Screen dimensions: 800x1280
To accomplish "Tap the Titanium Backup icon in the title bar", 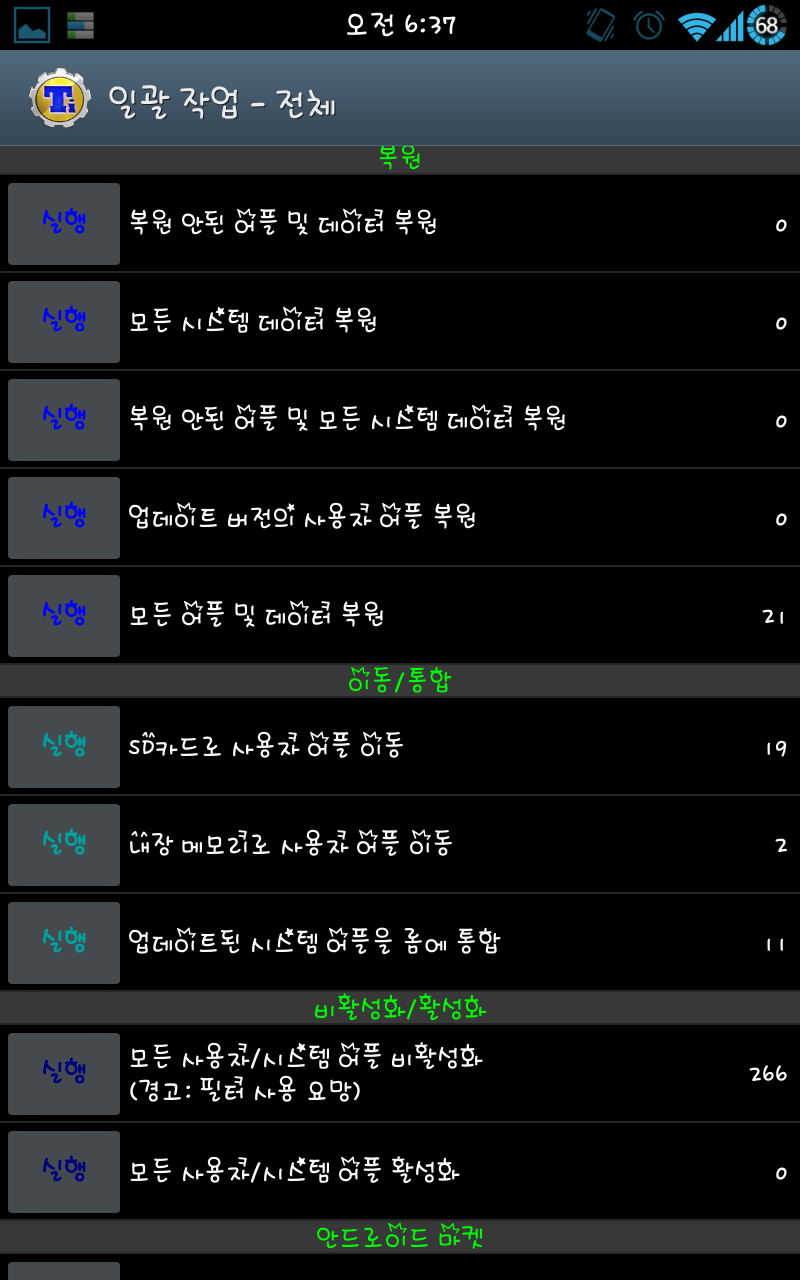I will click(x=61, y=99).
